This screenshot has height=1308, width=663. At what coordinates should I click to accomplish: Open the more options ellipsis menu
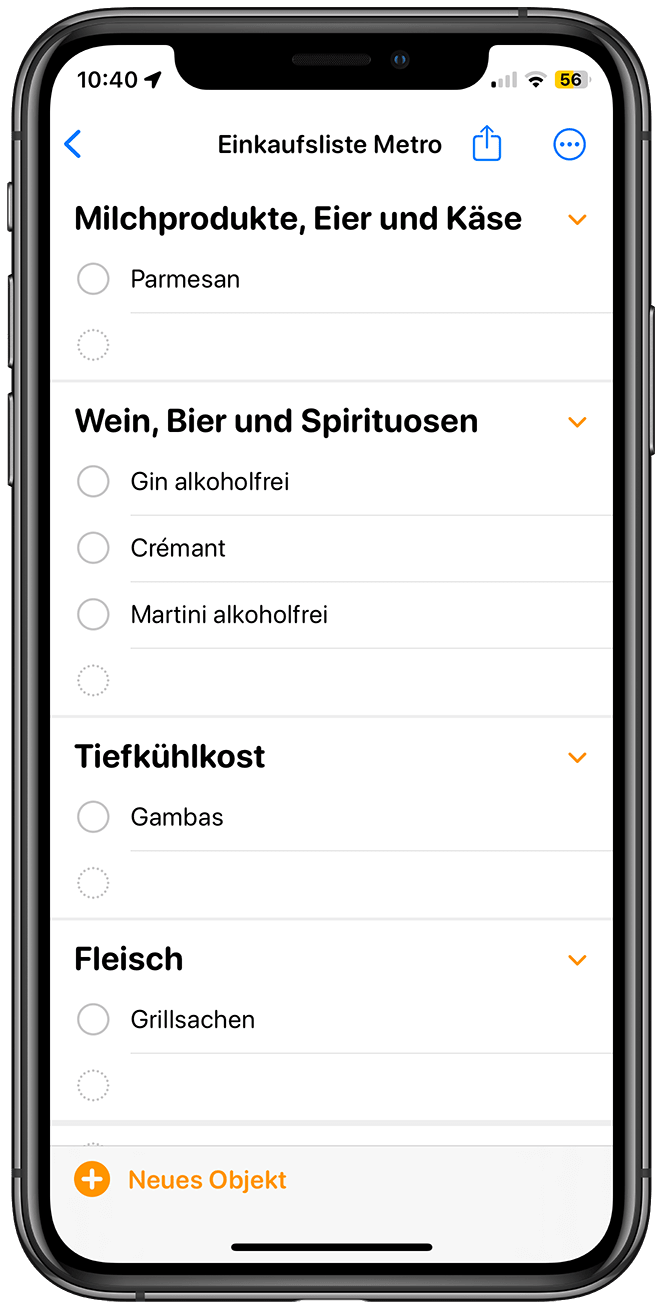[x=569, y=145]
